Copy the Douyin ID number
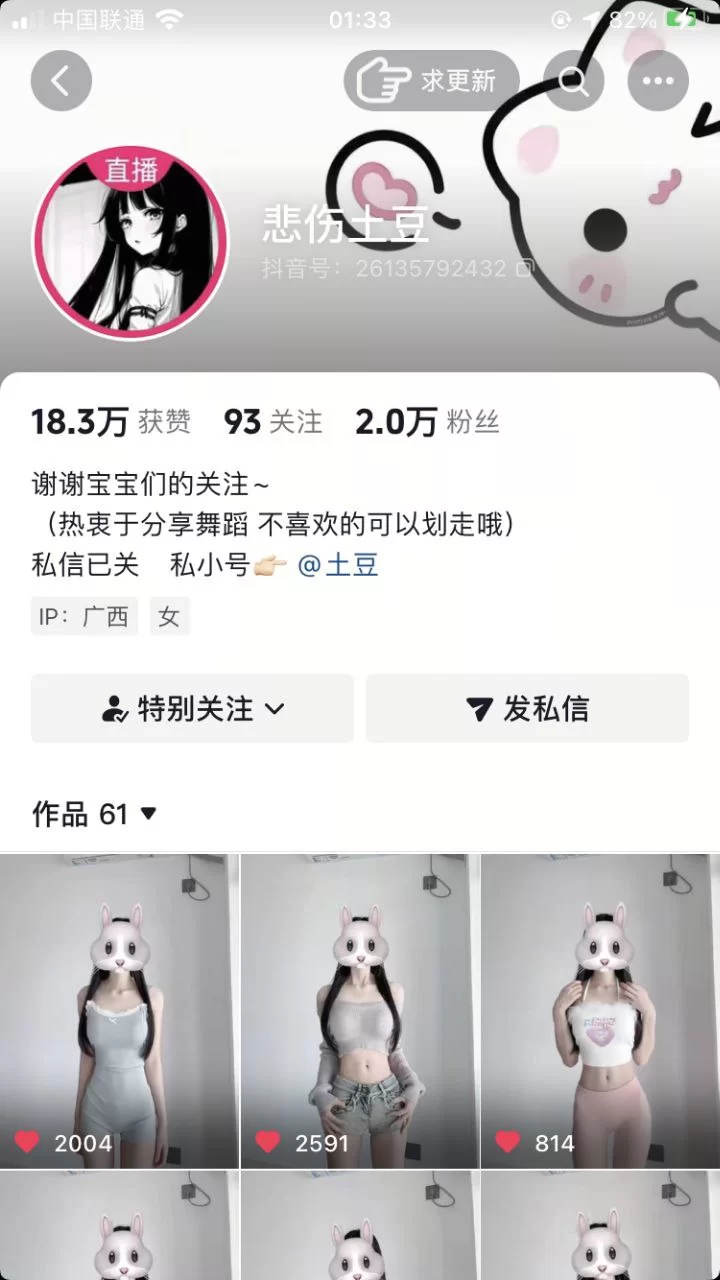 click(x=526, y=268)
